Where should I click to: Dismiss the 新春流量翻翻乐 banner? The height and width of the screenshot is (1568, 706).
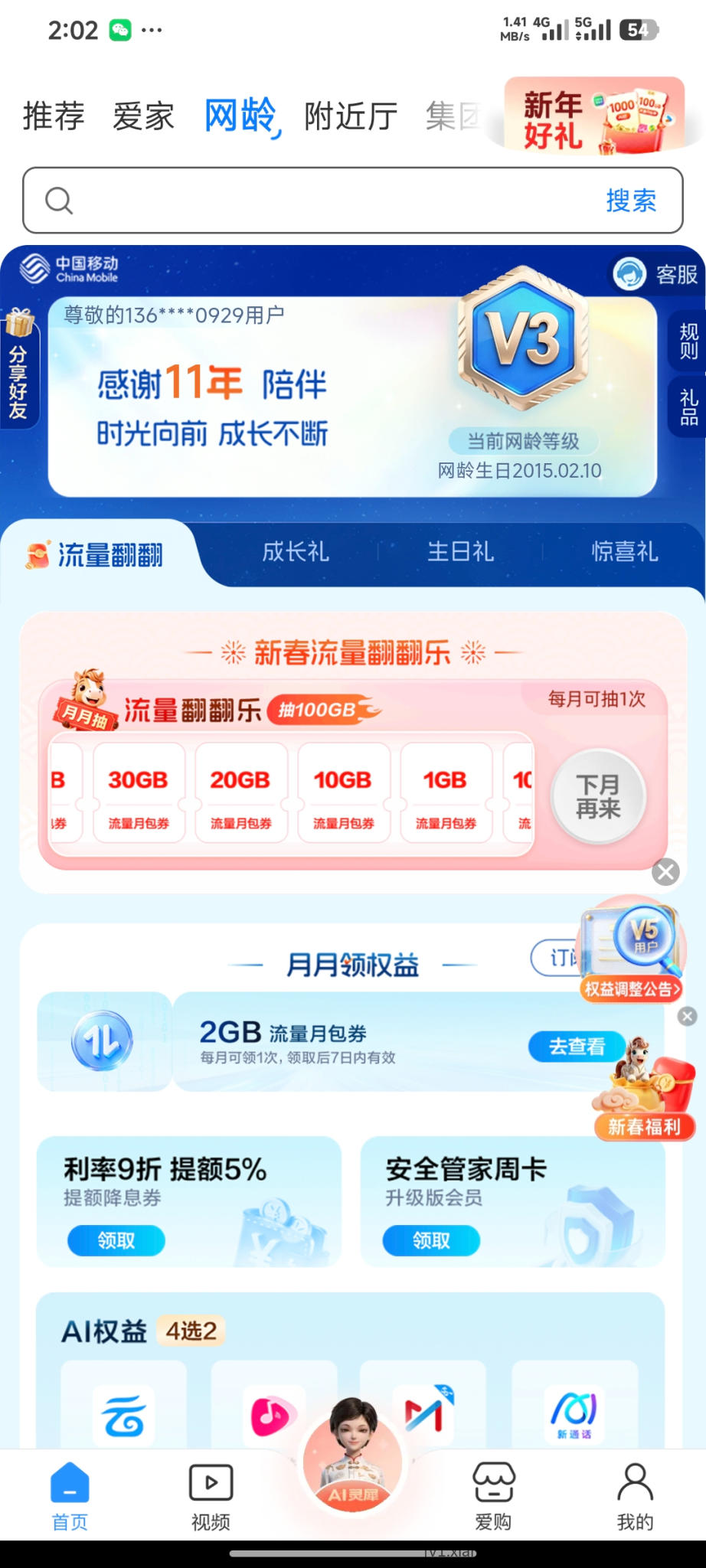tap(665, 871)
